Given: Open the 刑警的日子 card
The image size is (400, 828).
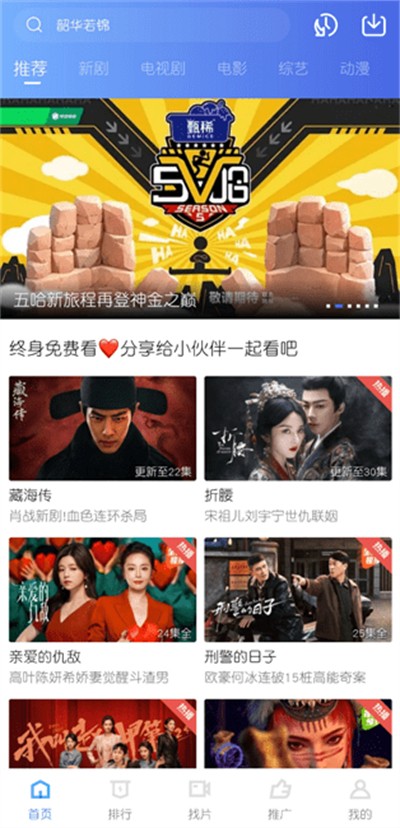Looking at the screenshot, I should click(x=298, y=611).
